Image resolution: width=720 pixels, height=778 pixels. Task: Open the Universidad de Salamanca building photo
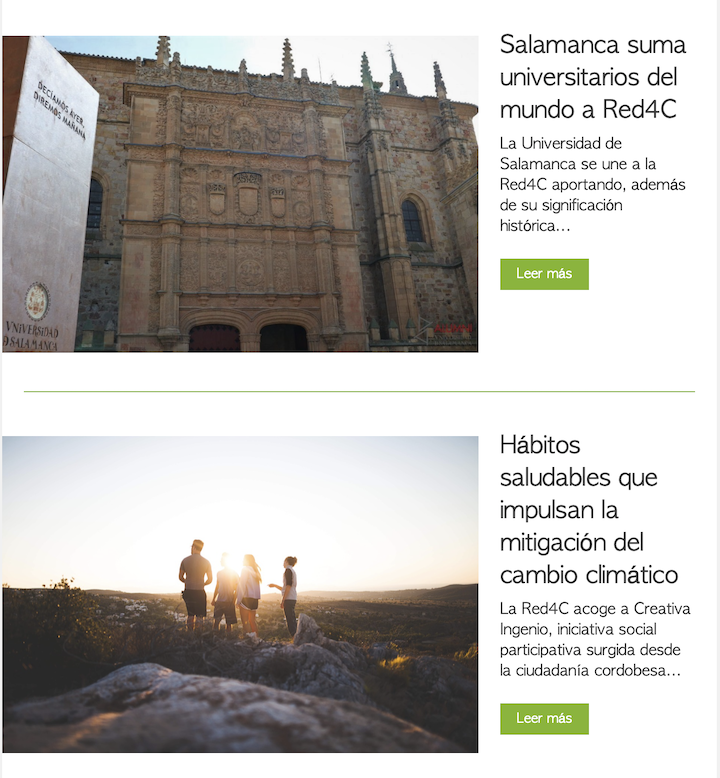(240, 194)
